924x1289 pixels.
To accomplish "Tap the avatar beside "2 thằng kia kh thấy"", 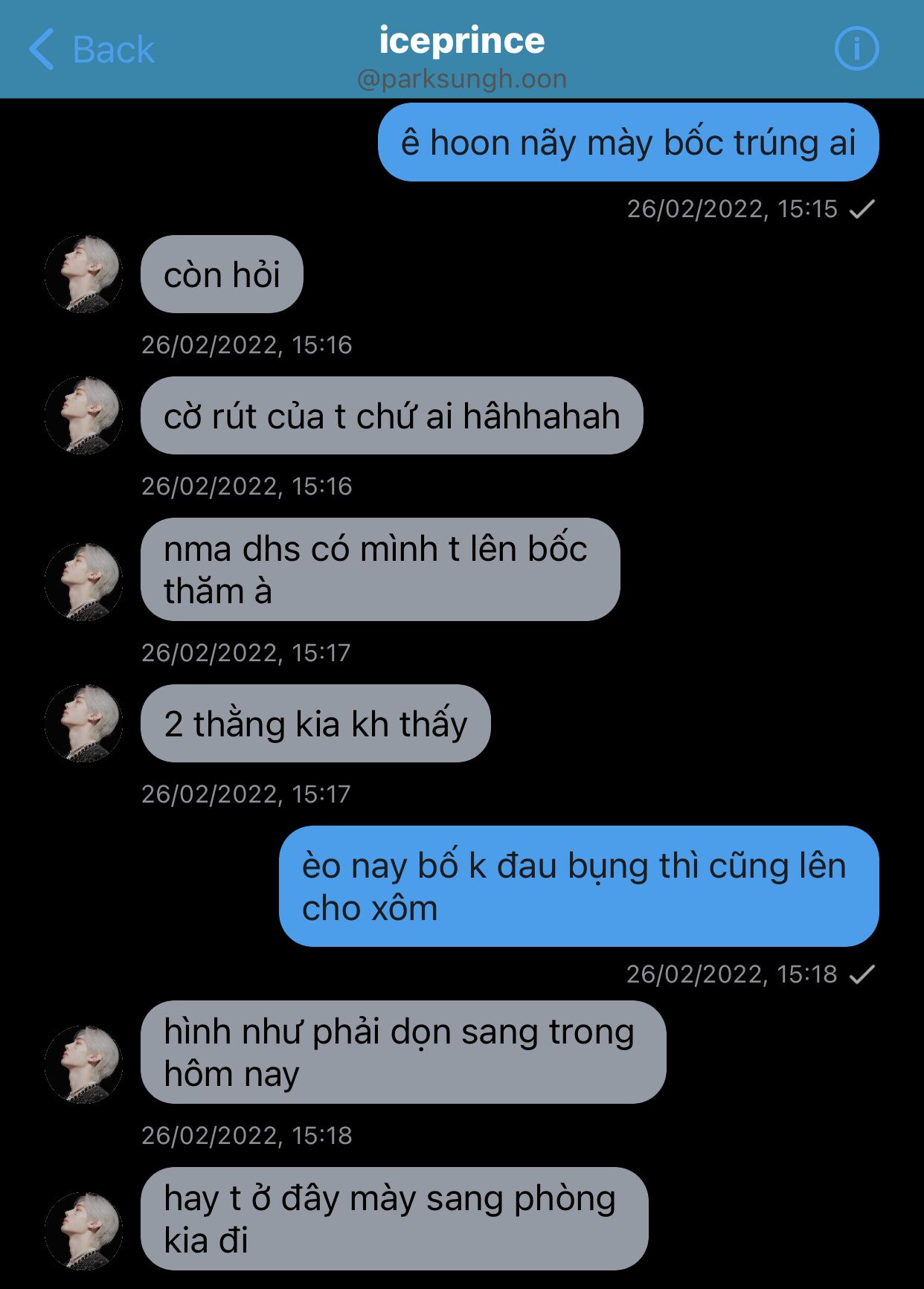I will click(83, 723).
